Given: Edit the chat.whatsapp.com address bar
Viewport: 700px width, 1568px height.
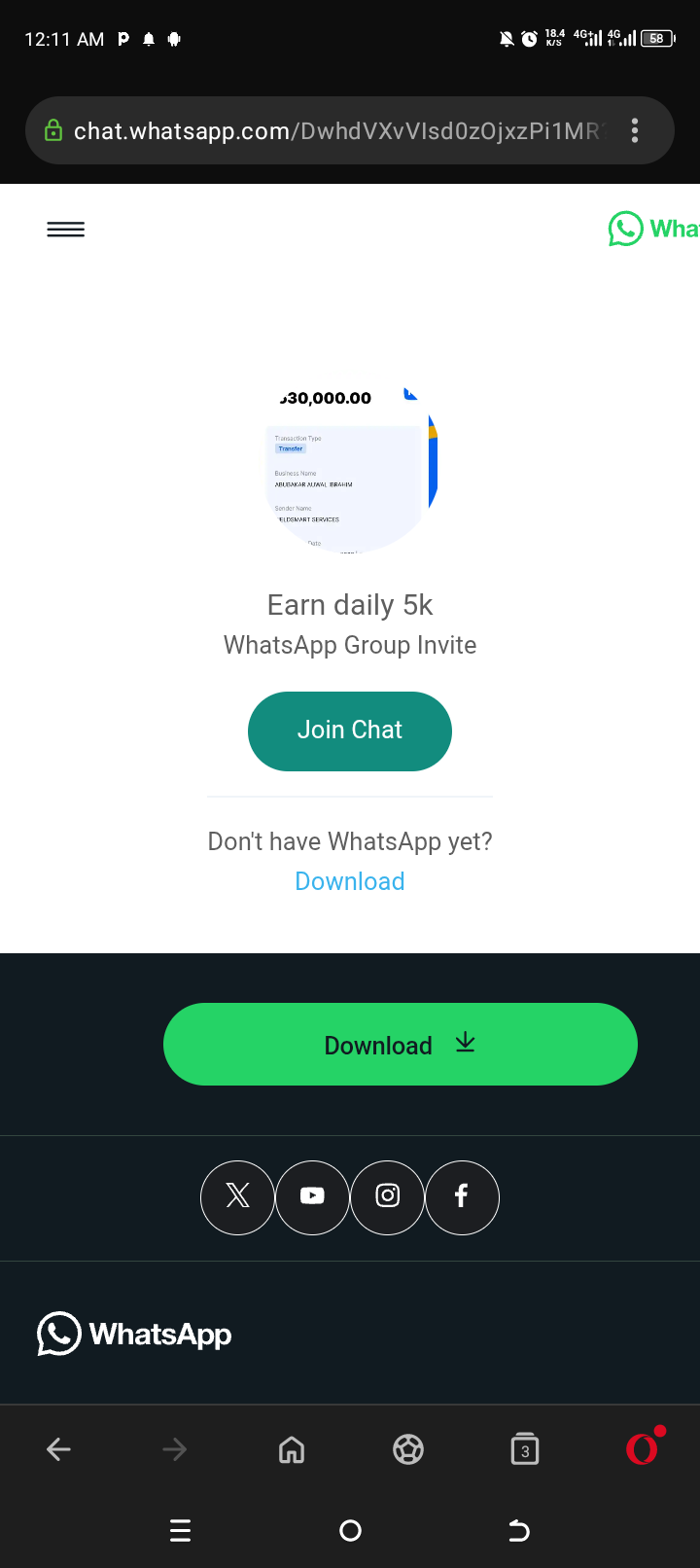Looking at the screenshot, I should (x=331, y=131).
